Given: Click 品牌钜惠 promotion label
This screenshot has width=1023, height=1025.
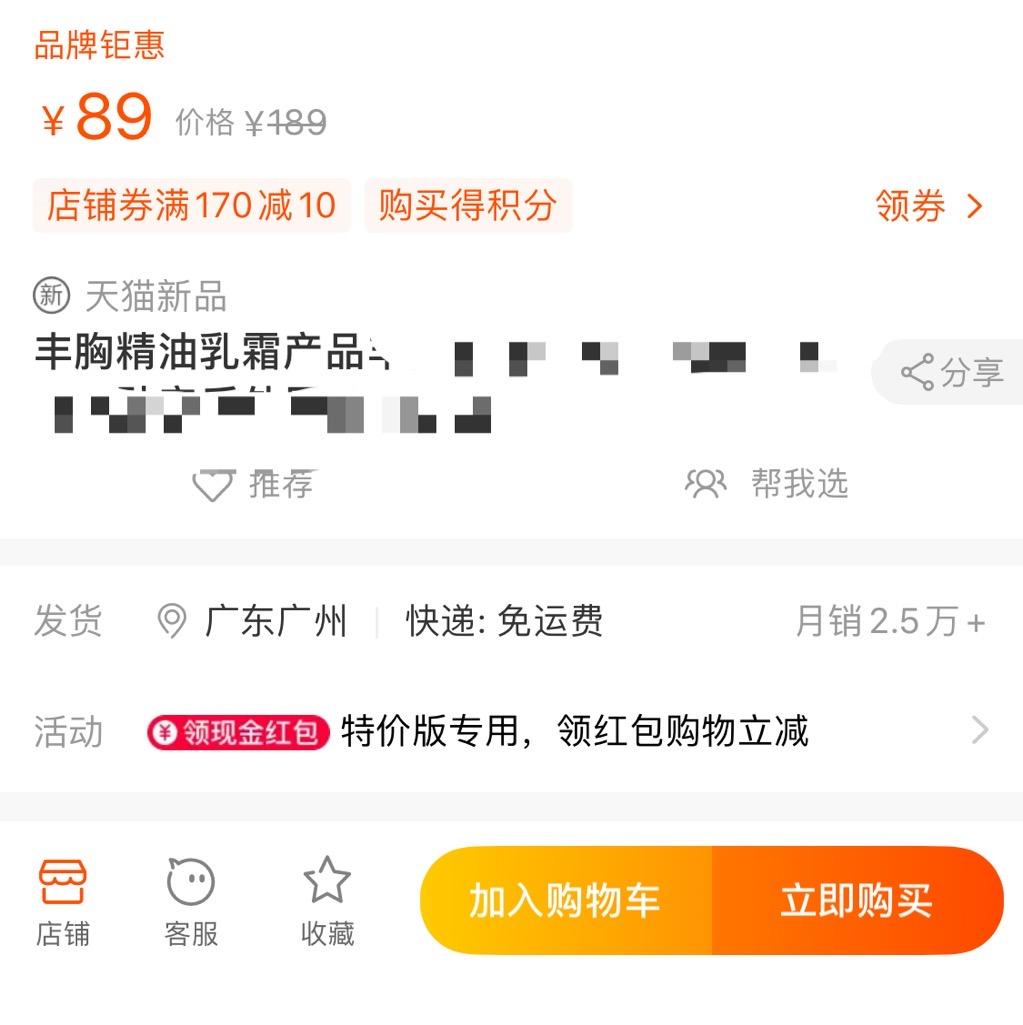Looking at the screenshot, I should pos(98,45).
